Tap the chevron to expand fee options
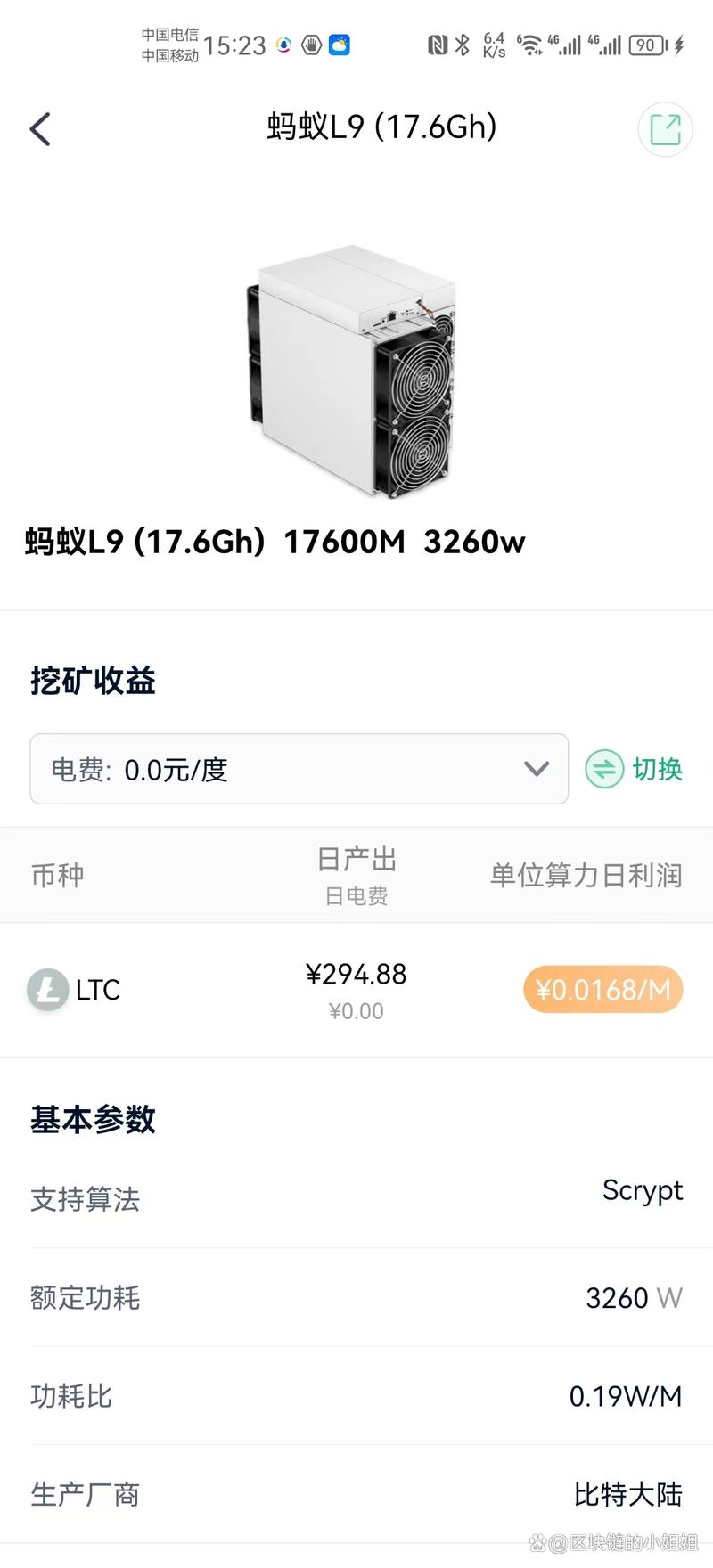The image size is (713, 1568). [535, 769]
